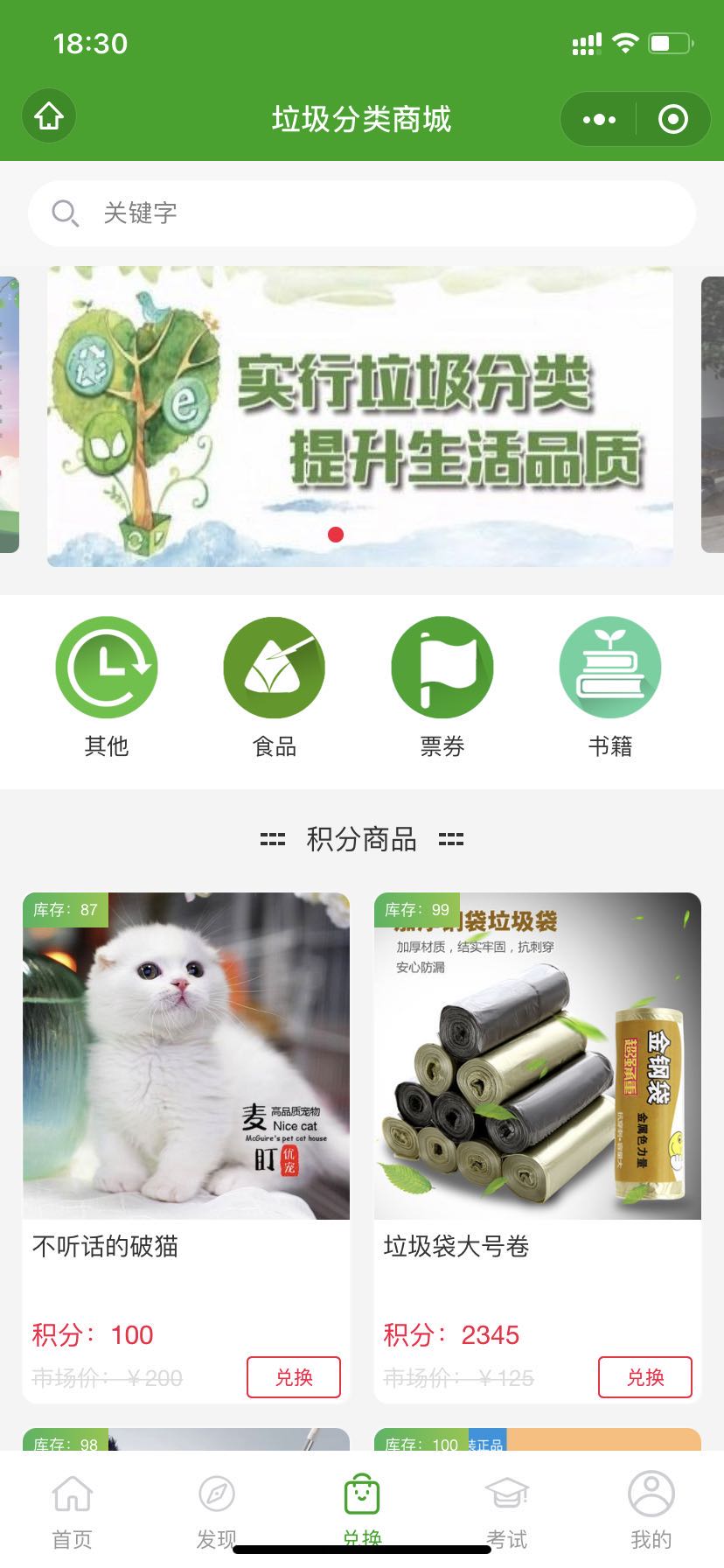This screenshot has width=724, height=1568.
Task: Select the 兑换 tab
Action: pyautogui.click(x=362, y=1508)
